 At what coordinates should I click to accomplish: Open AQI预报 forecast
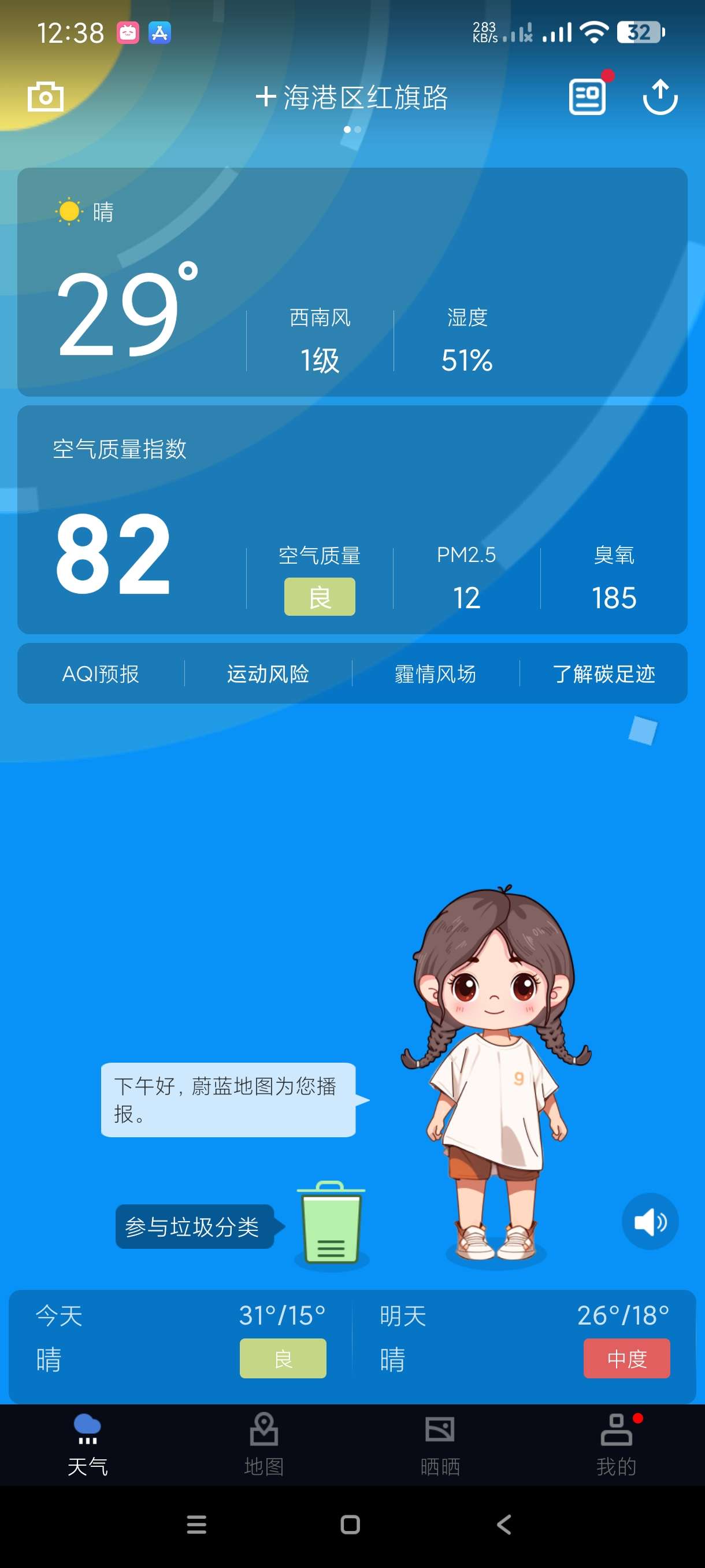pyautogui.click(x=101, y=674)
